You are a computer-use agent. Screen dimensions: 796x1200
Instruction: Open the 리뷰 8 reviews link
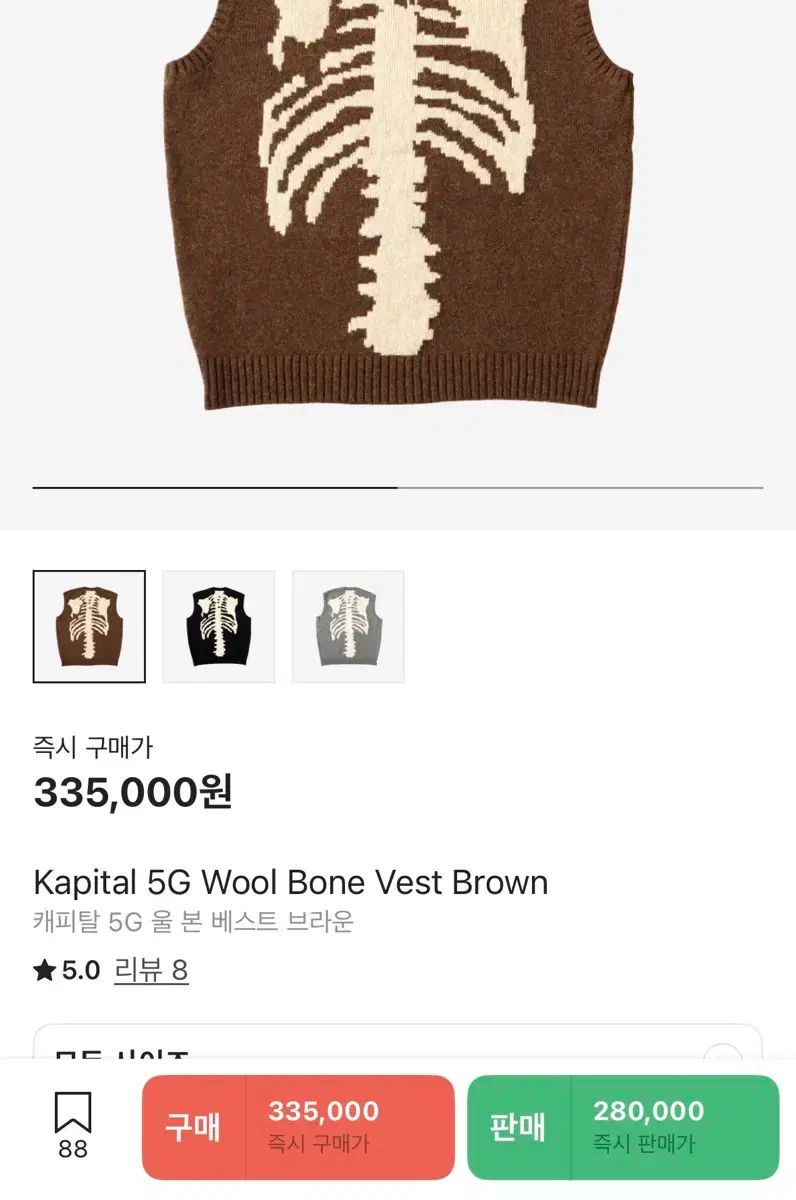point(151,970)
